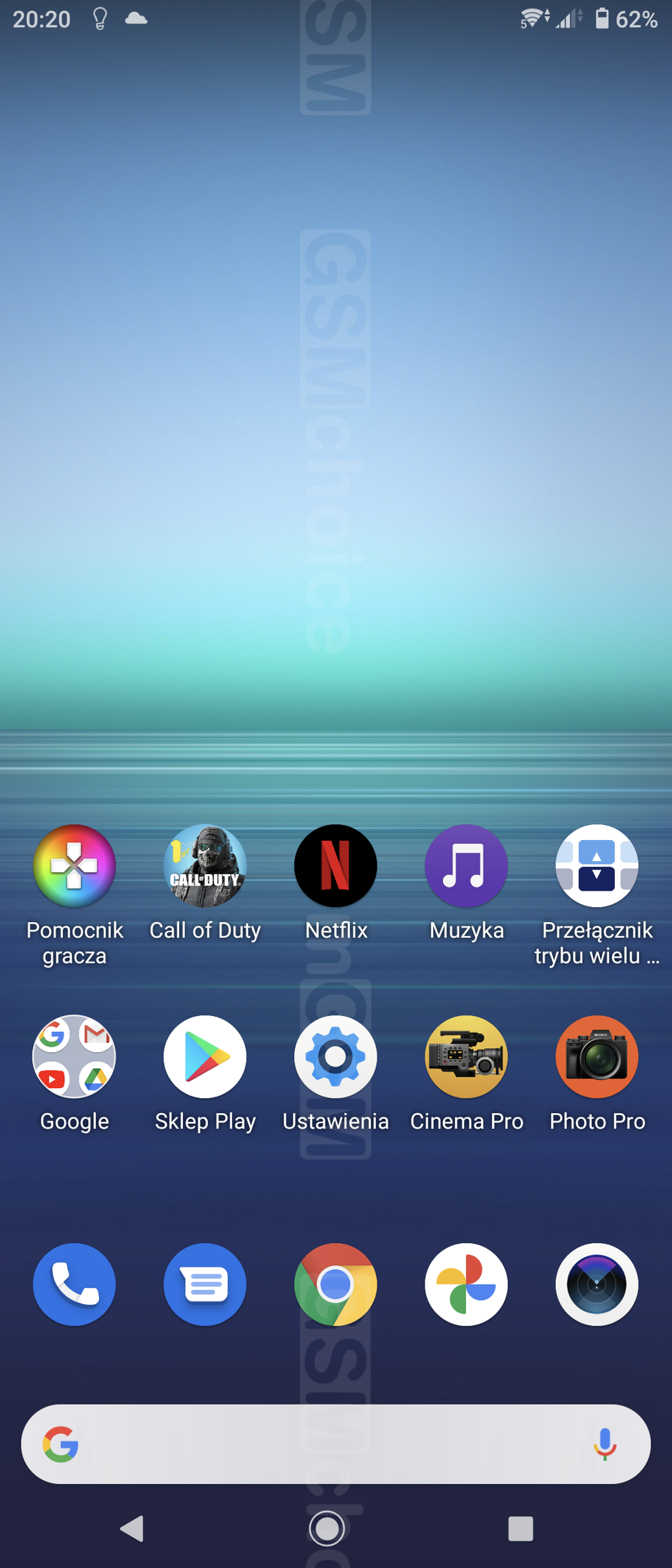672x1568 pixels.
Task: Open the Netflix app
Action: tap(335, 866)
